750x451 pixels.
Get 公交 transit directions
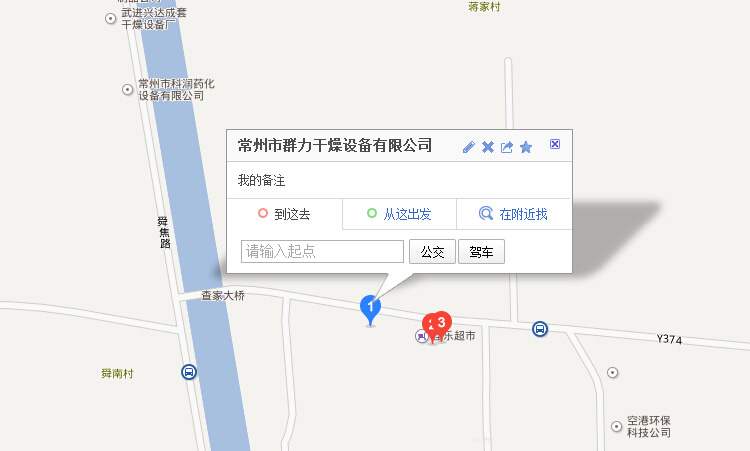click(x=432, y=251)
